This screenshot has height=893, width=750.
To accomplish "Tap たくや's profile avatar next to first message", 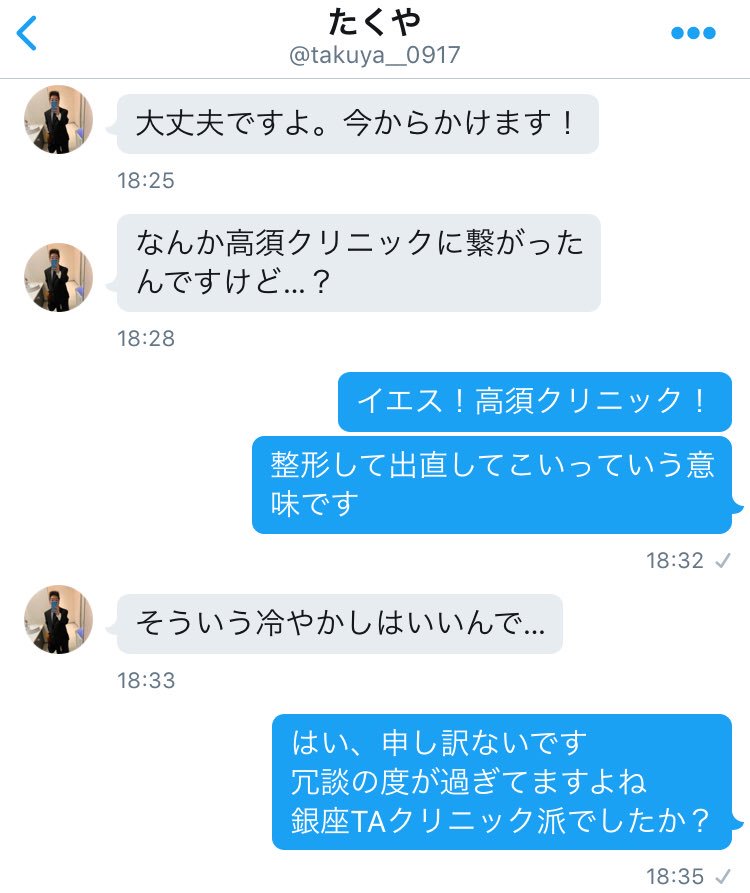I will (x=57, y=120).
